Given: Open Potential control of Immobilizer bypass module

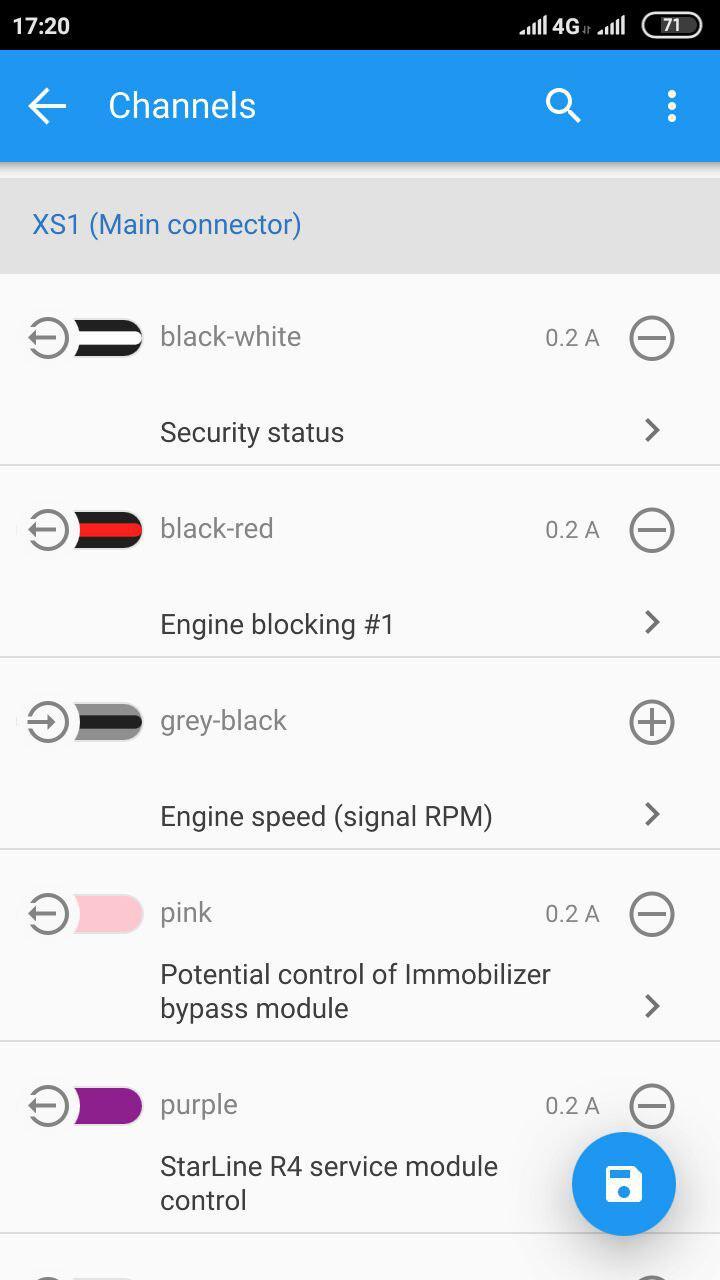Looking at the screenshot, I should pos(360,991).
